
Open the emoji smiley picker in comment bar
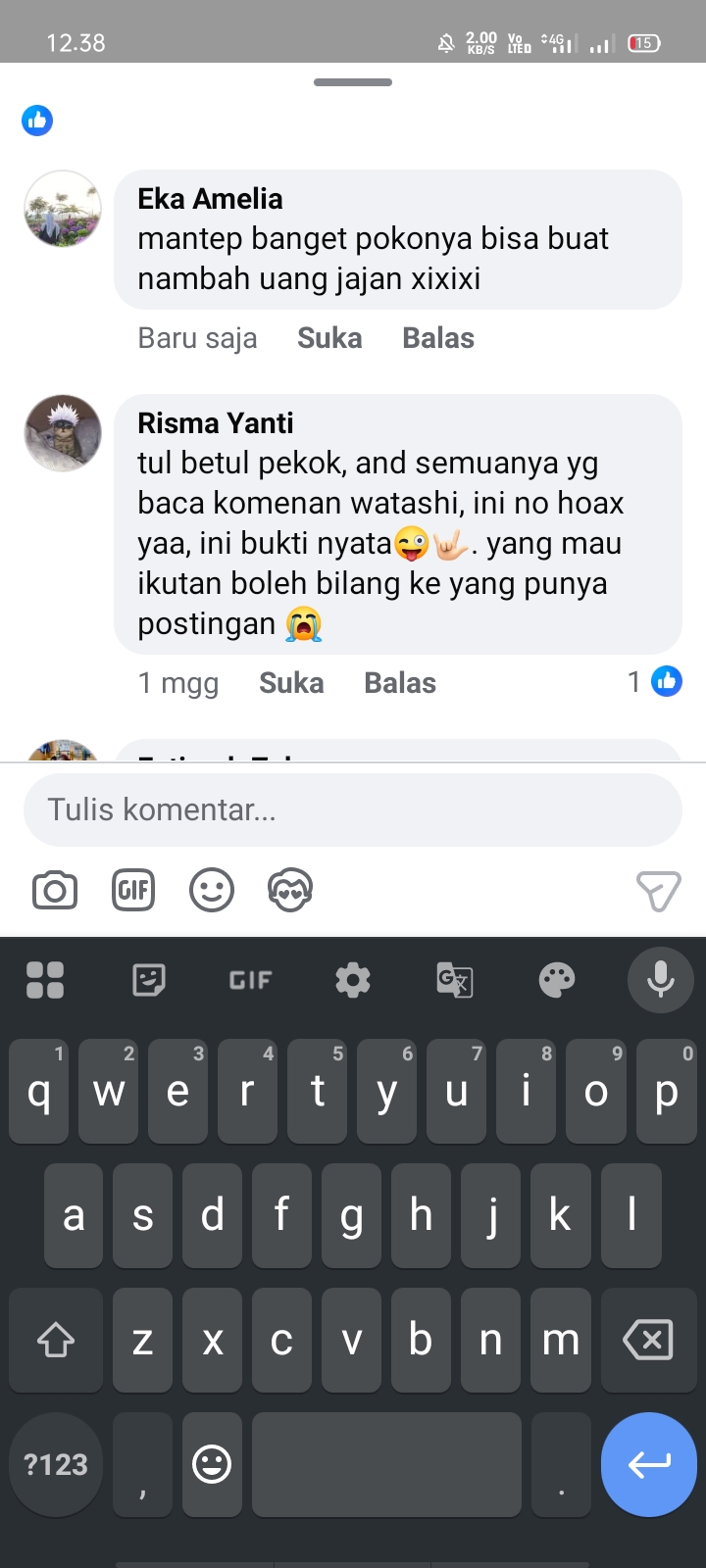pos(212,891)
